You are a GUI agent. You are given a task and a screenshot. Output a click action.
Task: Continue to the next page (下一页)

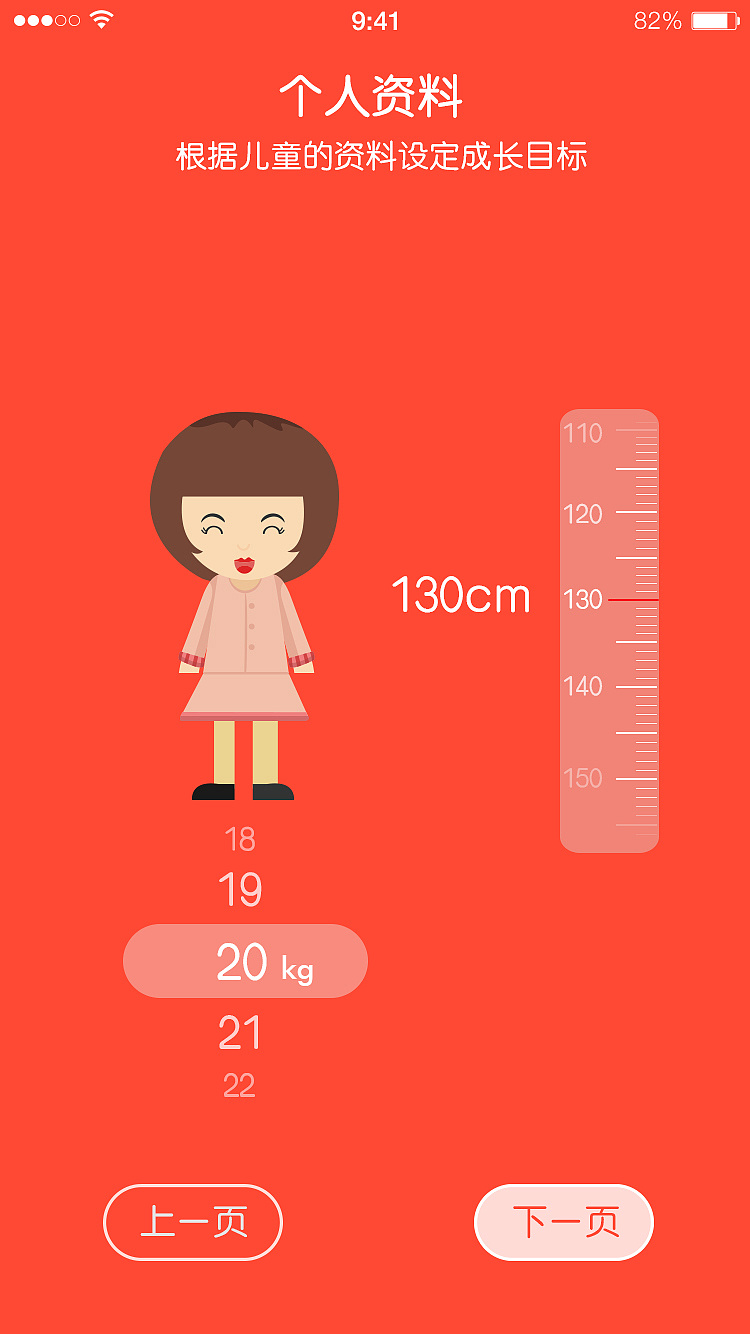(x=564, y=1222)
